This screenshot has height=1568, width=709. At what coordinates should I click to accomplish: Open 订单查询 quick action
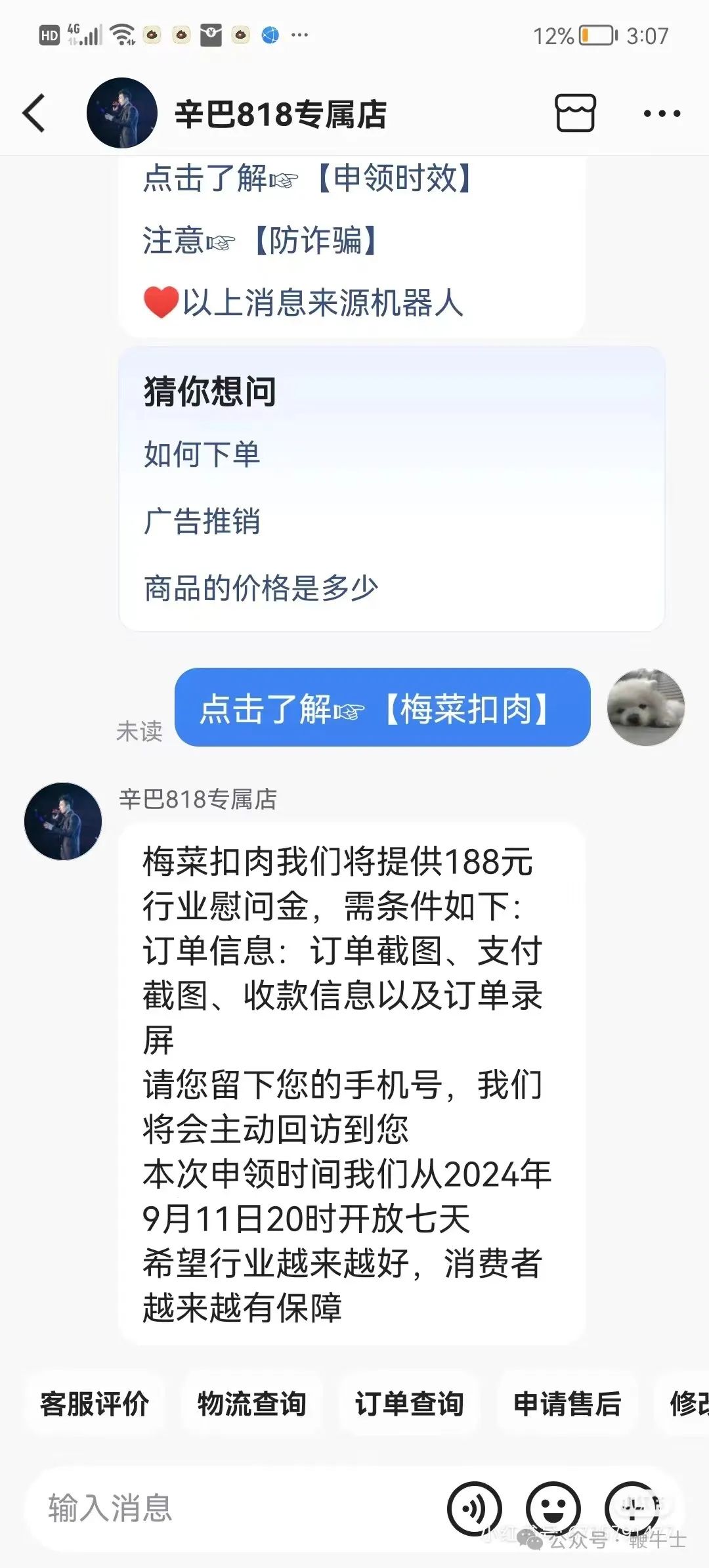(410, 1404)
